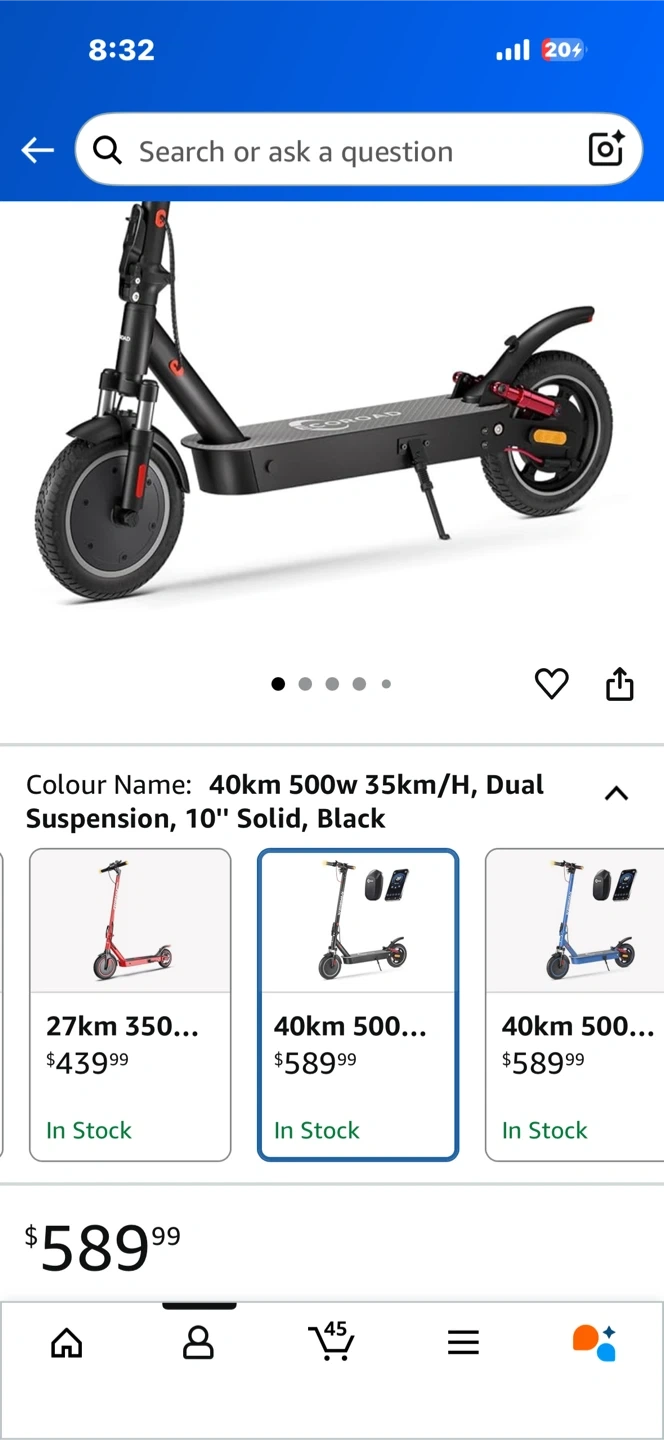Tap the image page indicator dots
The image size is (664, 1440).
(332, 684)
